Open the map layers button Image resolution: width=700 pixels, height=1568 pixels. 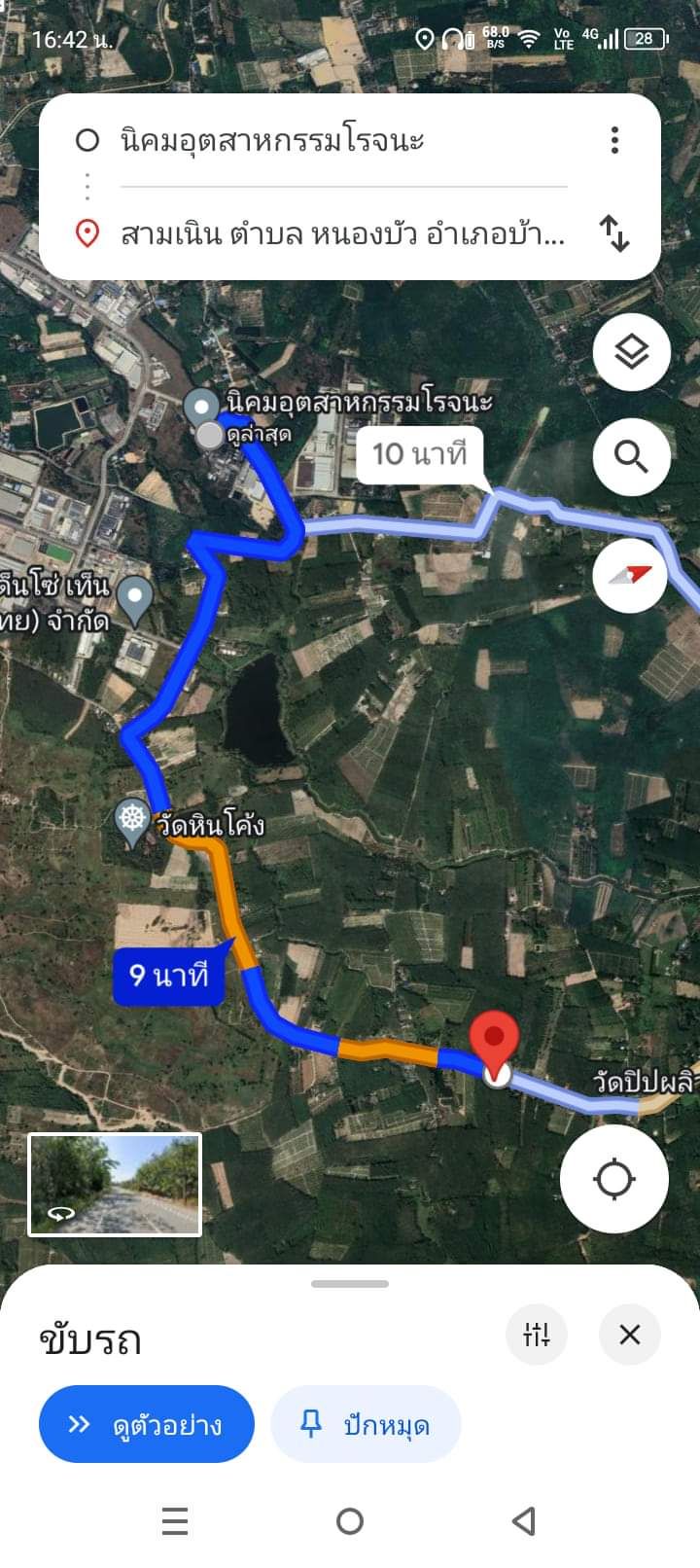(632, 351)
